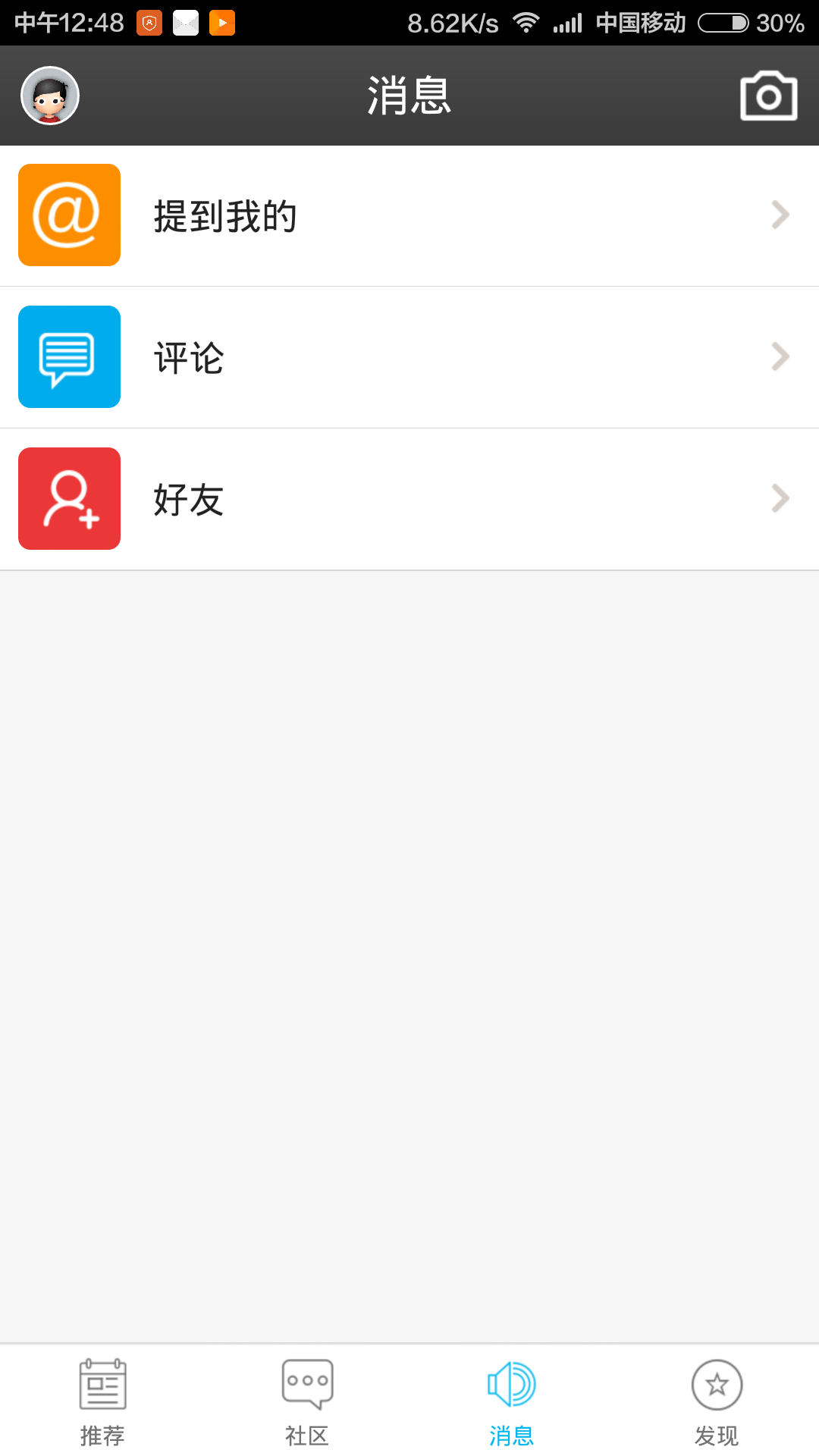Tap the user avatar in the top left
Screen dimensions: 819x1456
[50, 95]
